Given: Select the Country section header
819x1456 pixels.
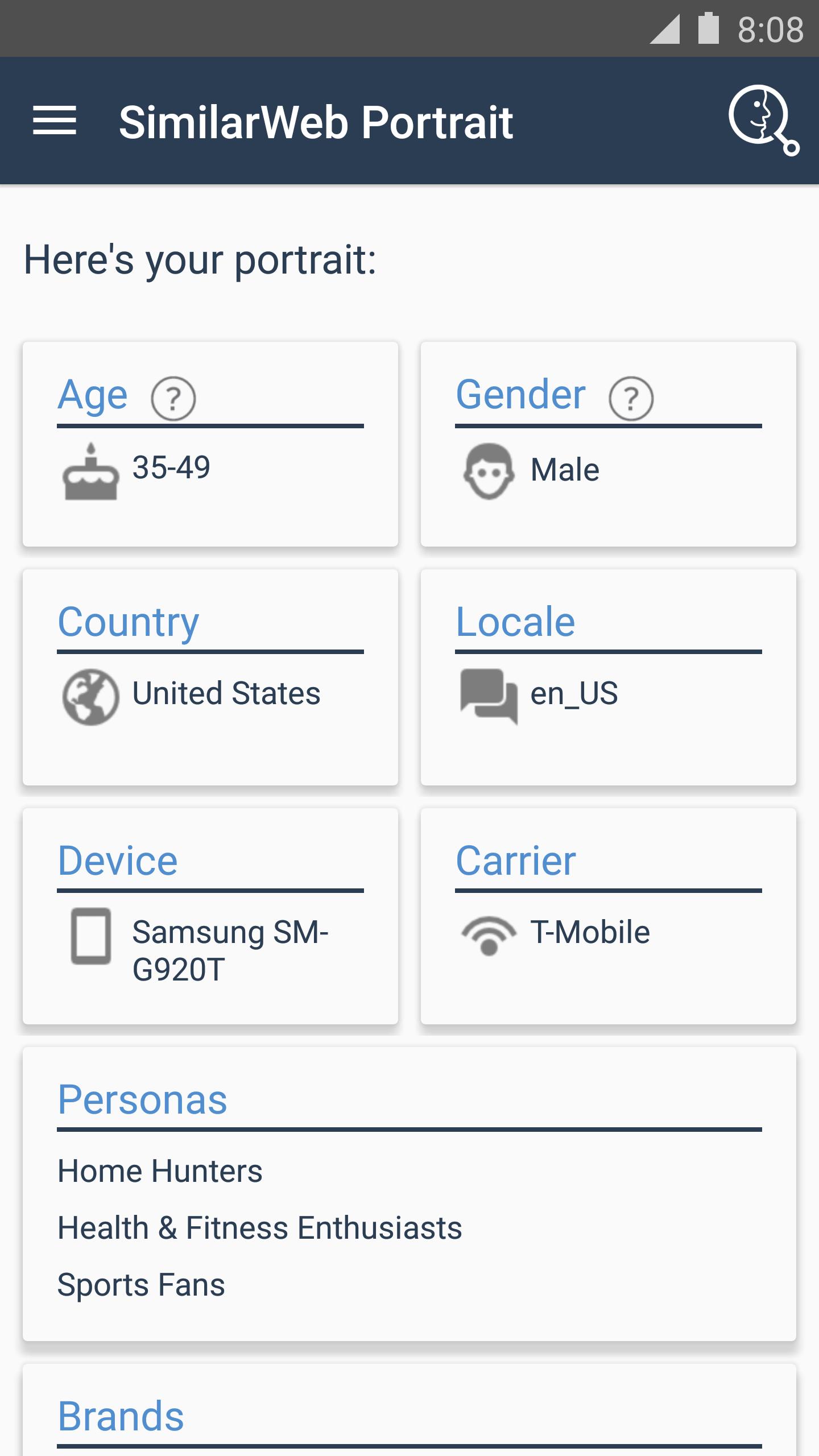Looking at the screenshot, I should (x=129, y=621).
